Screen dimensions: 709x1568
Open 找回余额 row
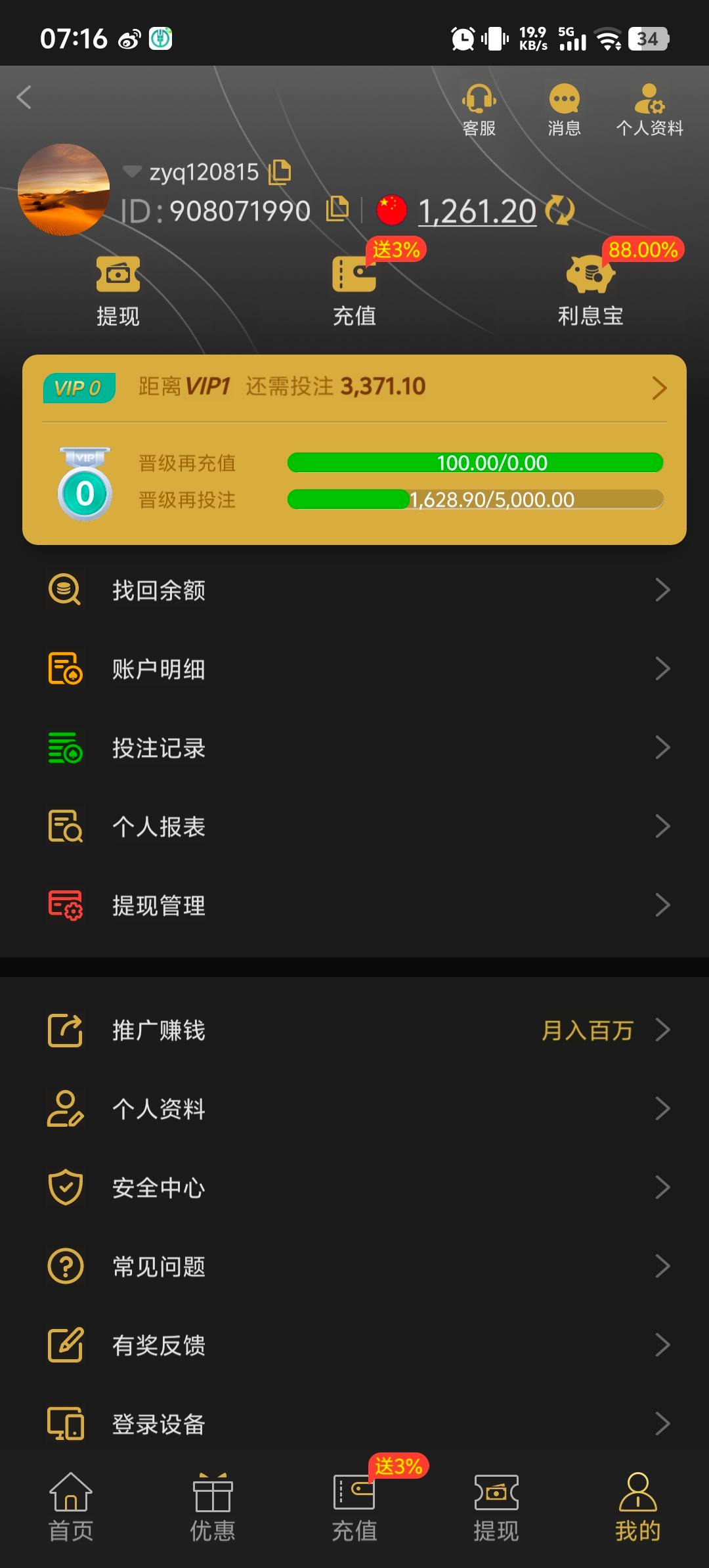pos(354,590)
